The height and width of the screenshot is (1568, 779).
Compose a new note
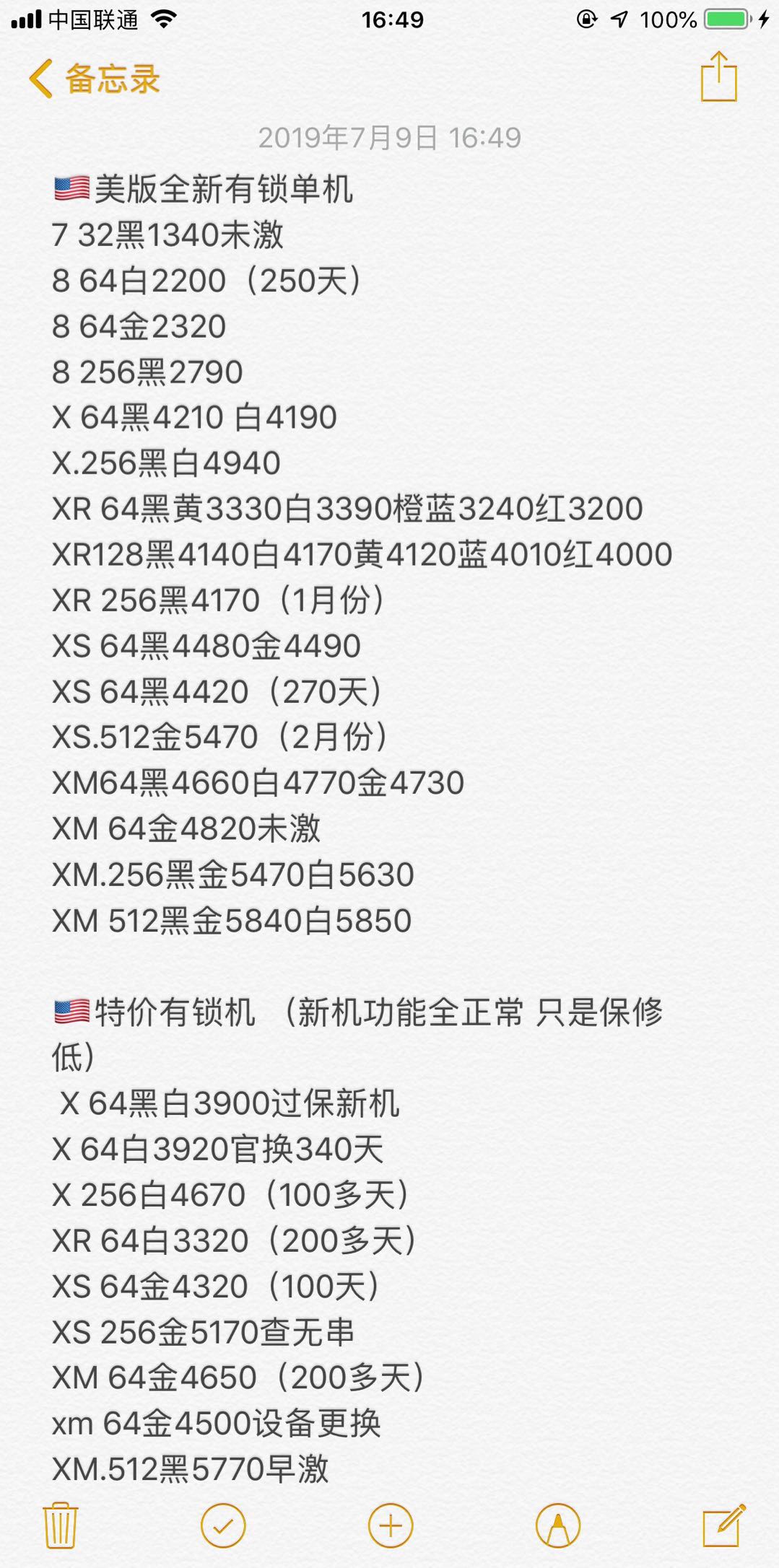[724, 1525]
